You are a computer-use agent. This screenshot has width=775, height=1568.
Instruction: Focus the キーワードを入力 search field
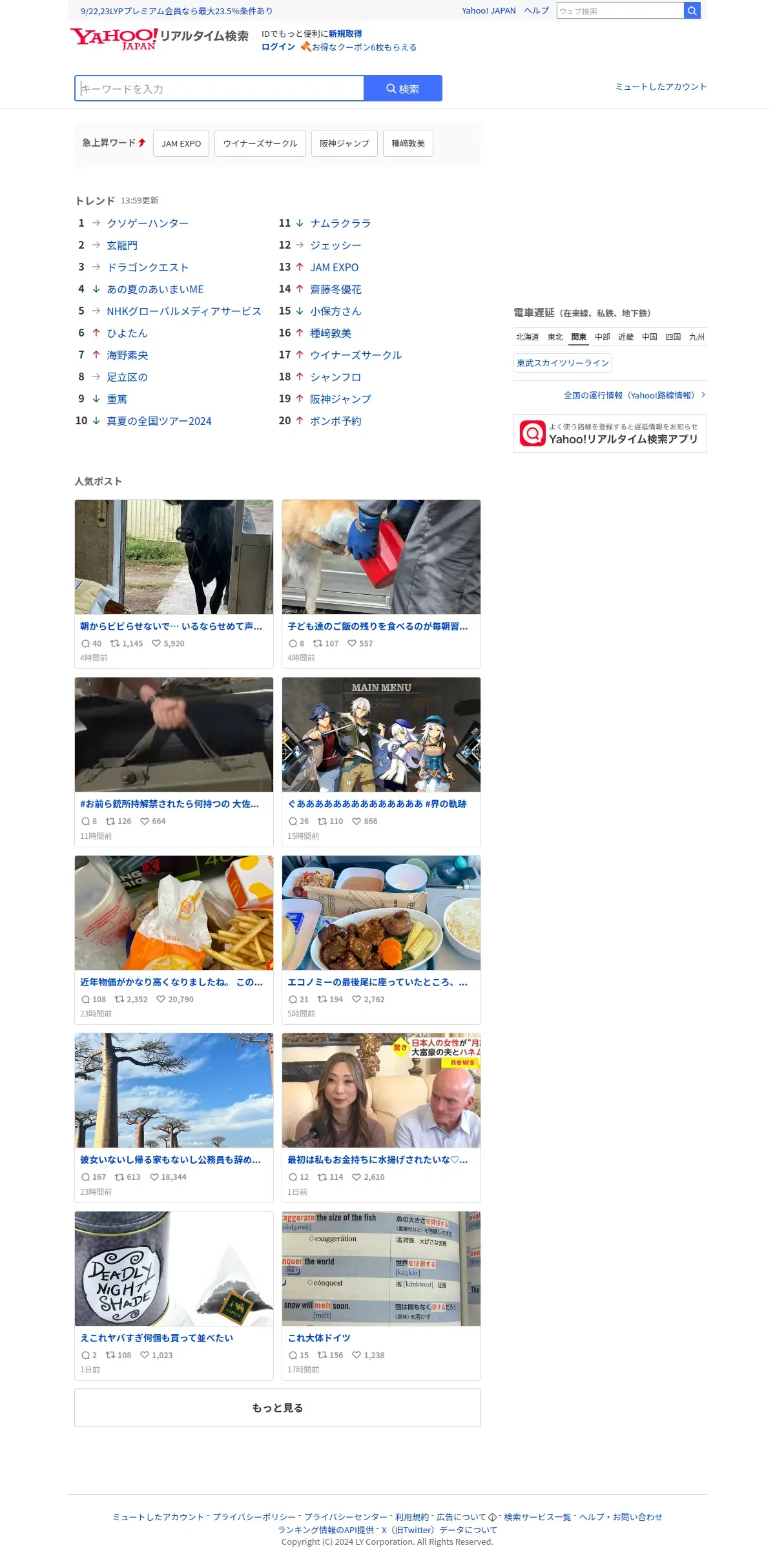coord(220,88)
